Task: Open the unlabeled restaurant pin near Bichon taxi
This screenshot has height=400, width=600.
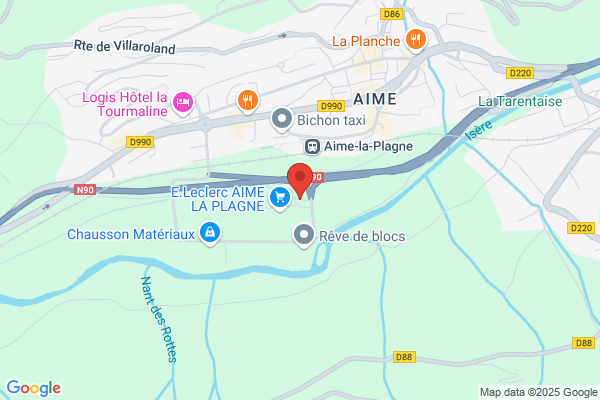Action: point(248,101)
